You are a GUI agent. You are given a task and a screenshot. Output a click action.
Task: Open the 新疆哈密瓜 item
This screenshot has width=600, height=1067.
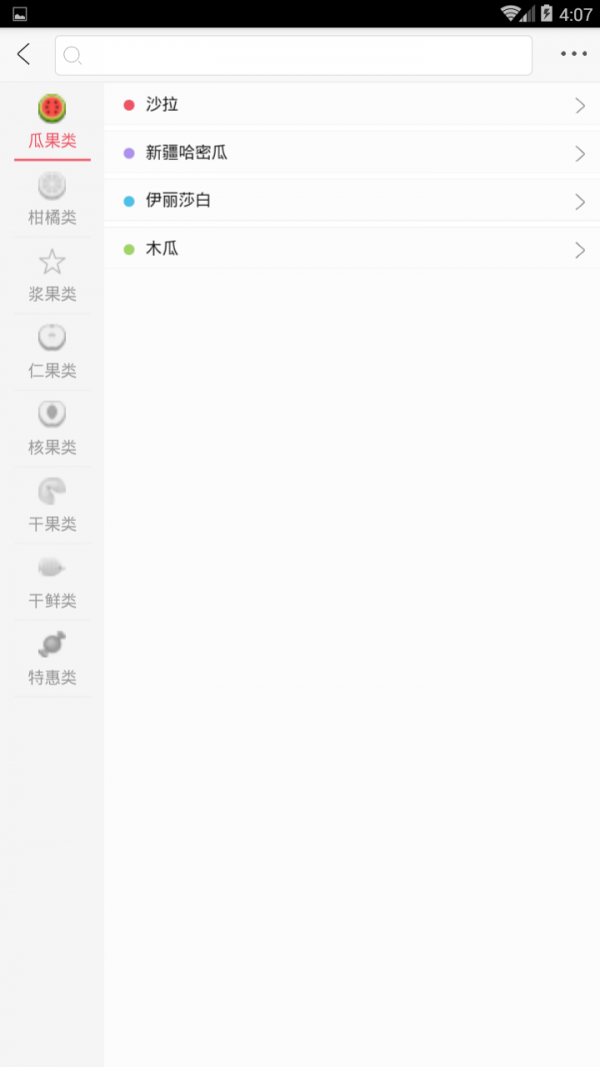(352, 153)
